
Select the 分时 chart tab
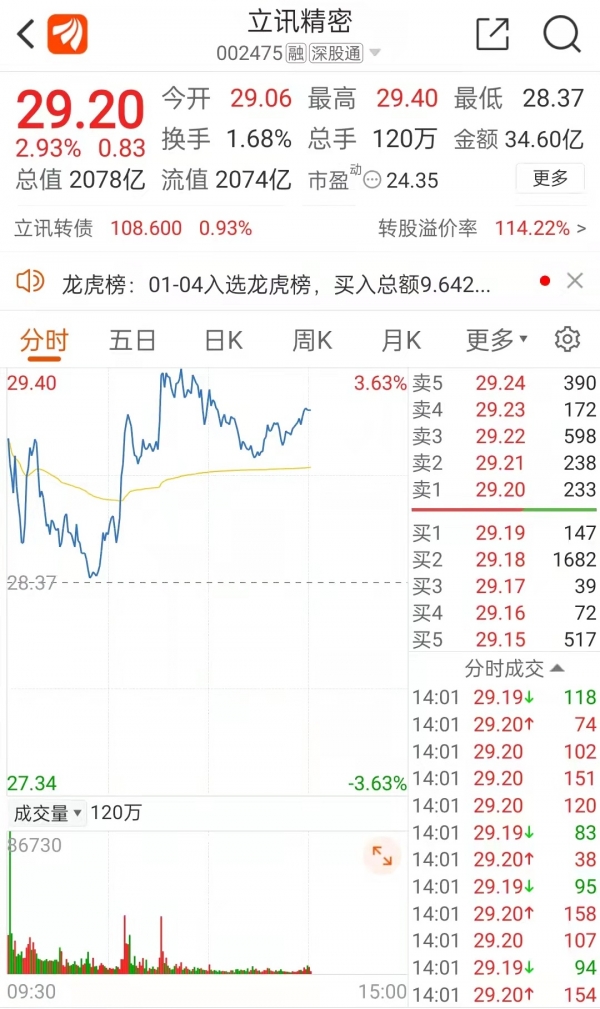click(44, 340)
